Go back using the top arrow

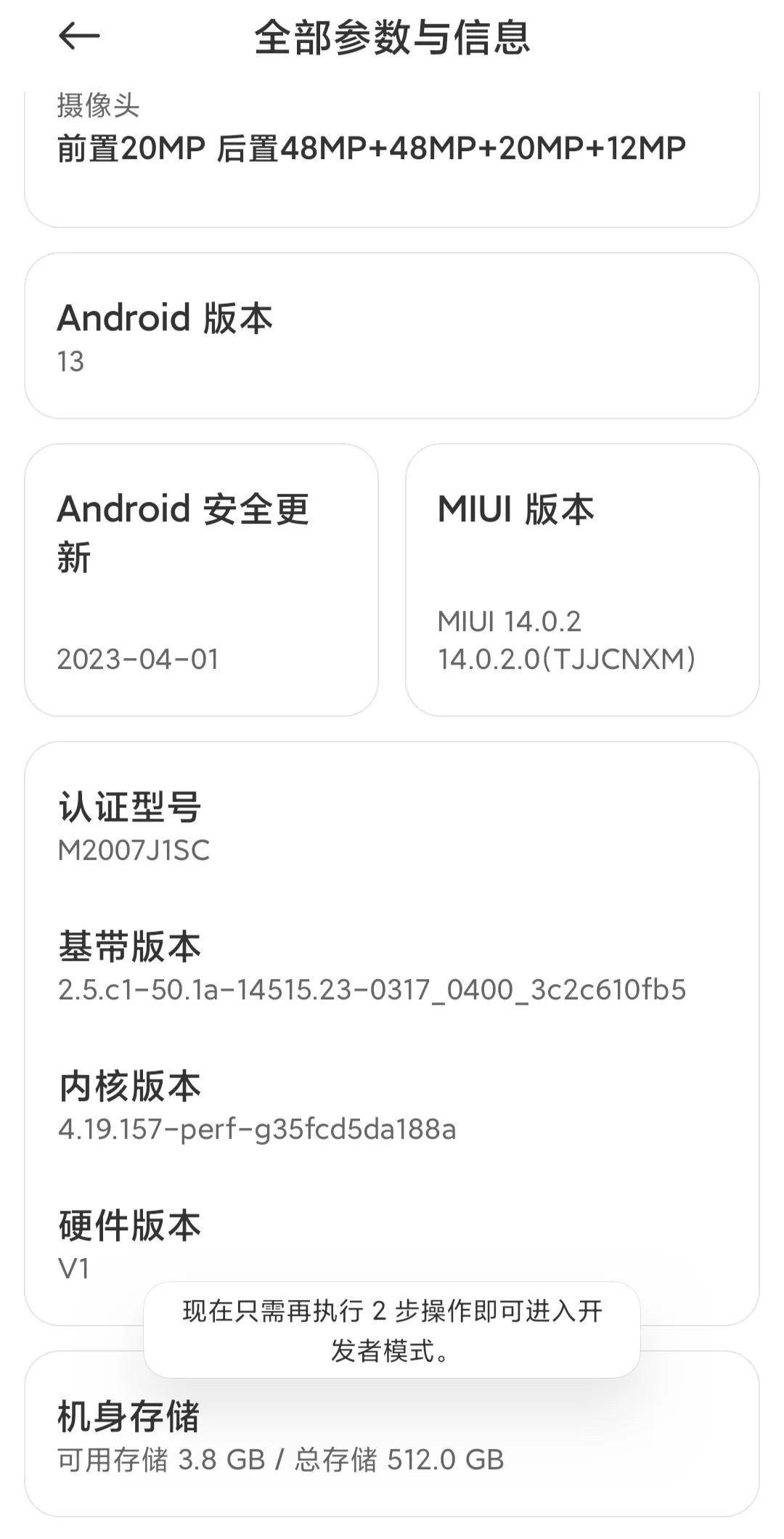78,36
